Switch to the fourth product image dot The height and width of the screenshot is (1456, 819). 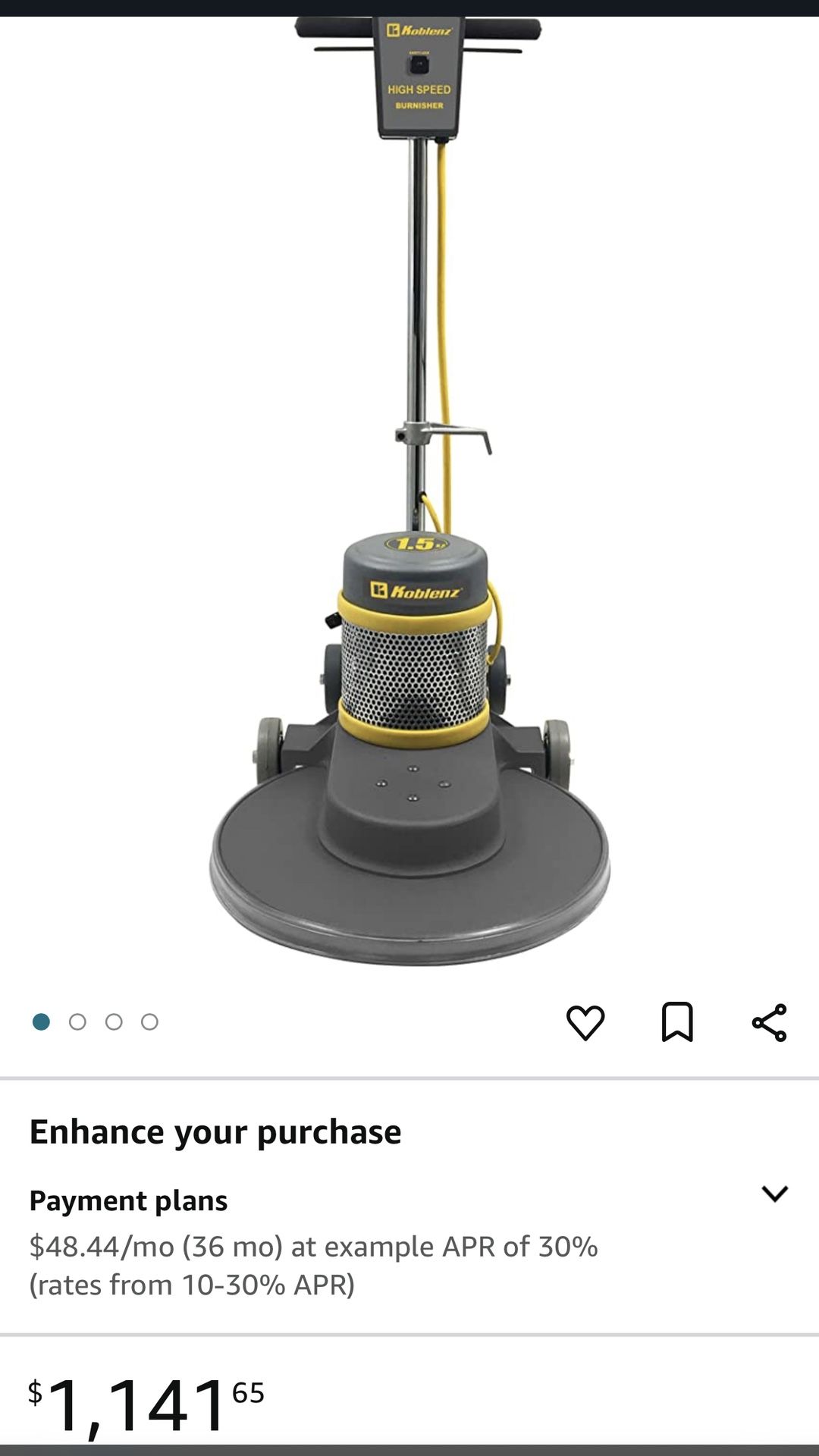pos(149,1021)
